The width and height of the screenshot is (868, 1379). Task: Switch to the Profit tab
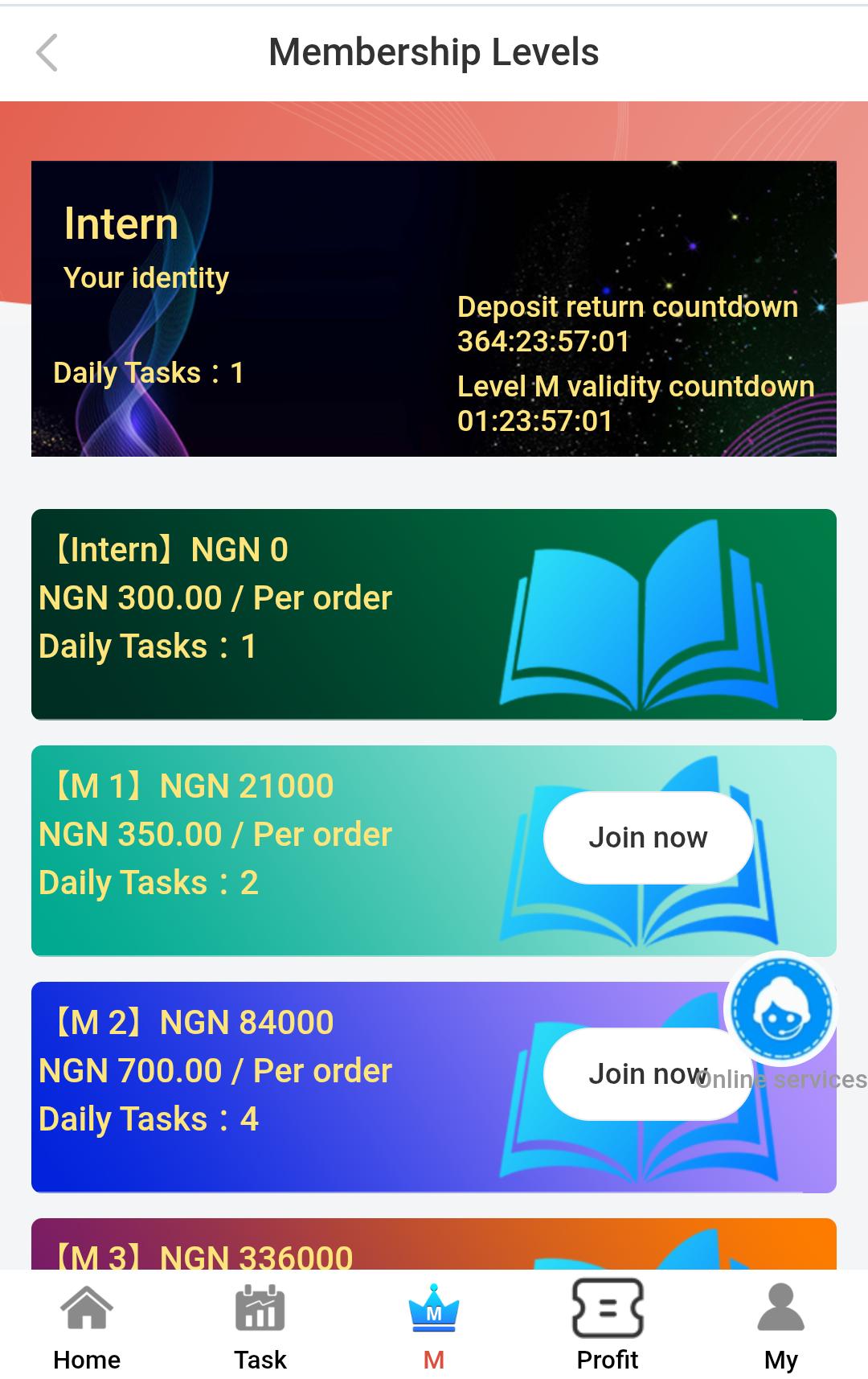coord(608,1359)
